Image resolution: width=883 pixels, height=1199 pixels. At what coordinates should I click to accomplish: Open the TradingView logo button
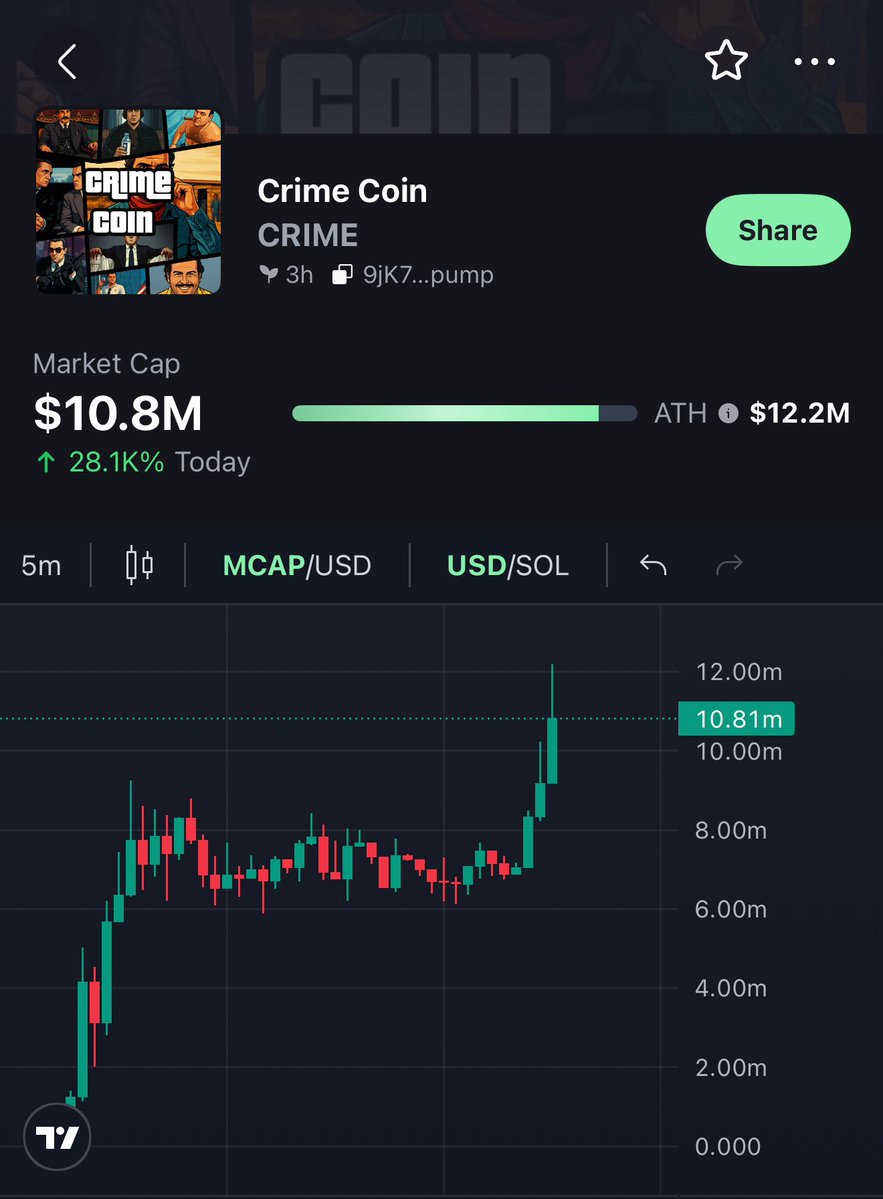coord(57,1137)
